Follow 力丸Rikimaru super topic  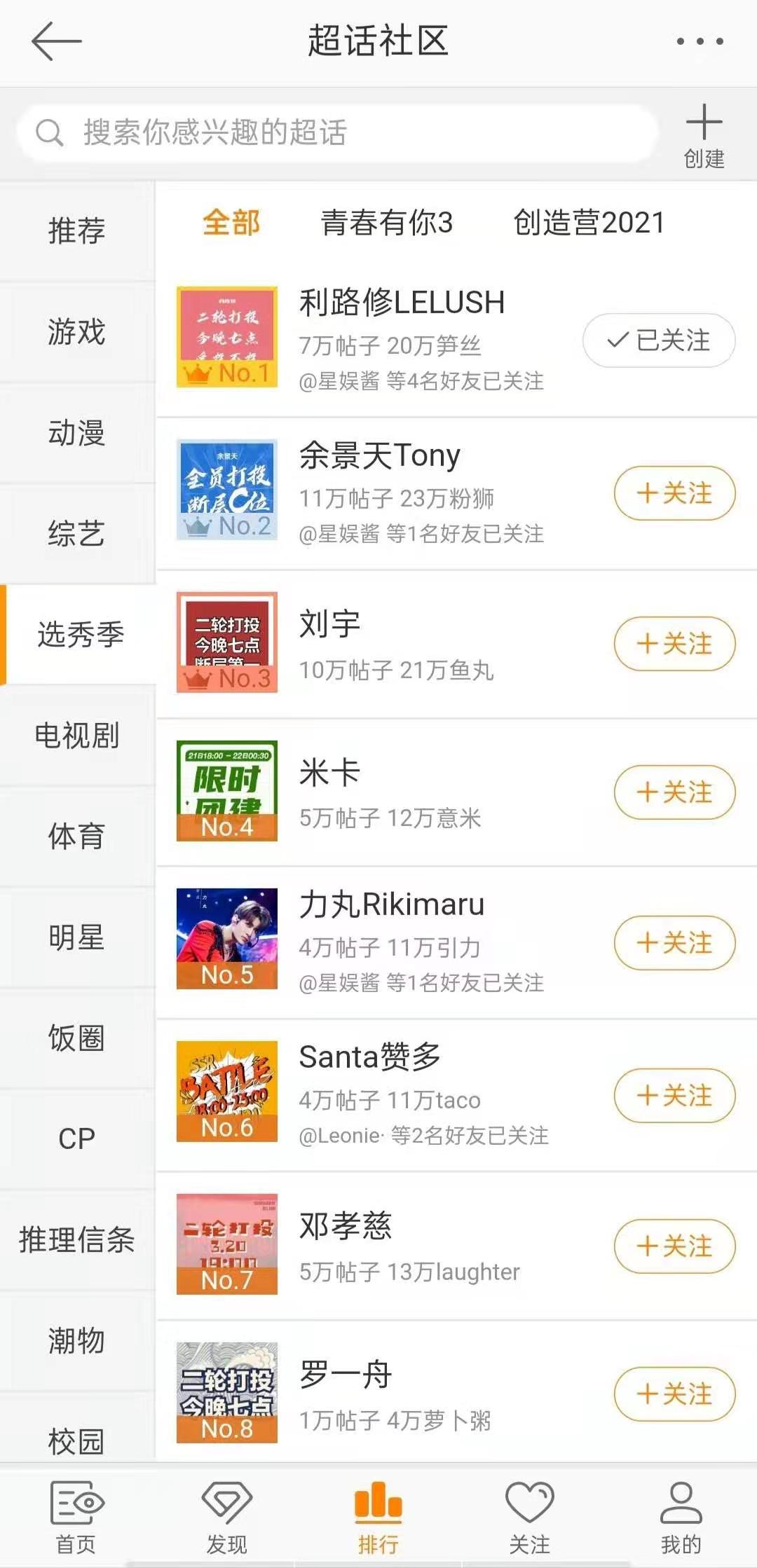click(x=674, y=942)
